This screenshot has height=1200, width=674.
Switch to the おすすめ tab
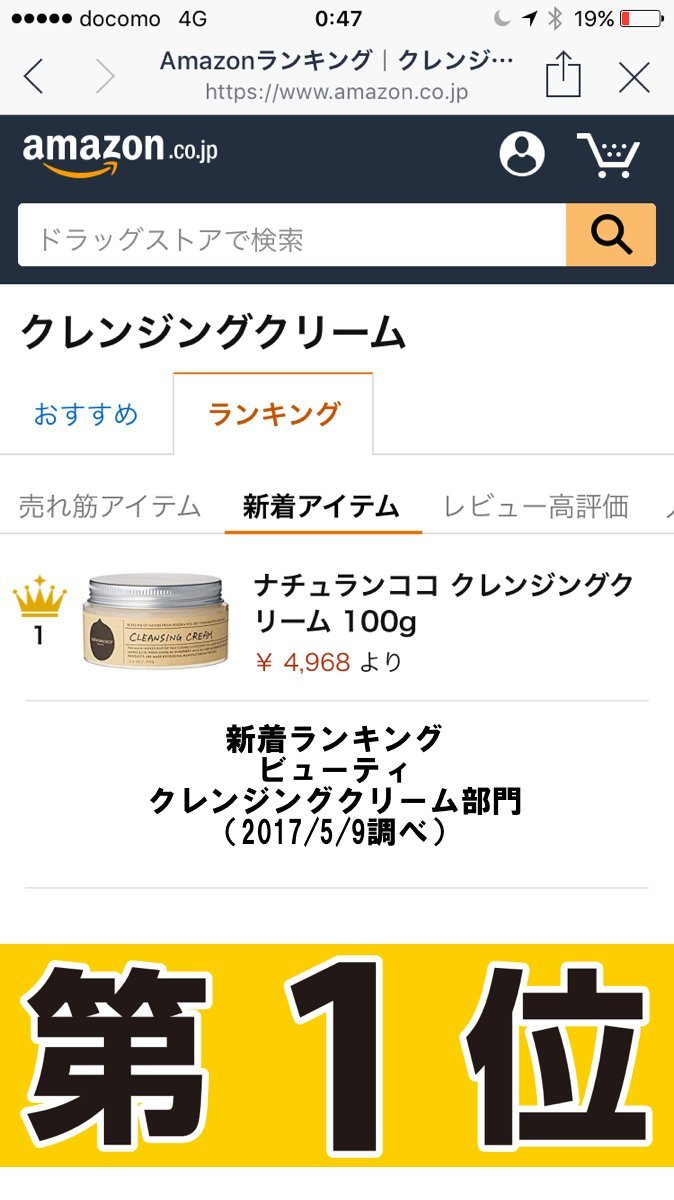tap(86, 414)
